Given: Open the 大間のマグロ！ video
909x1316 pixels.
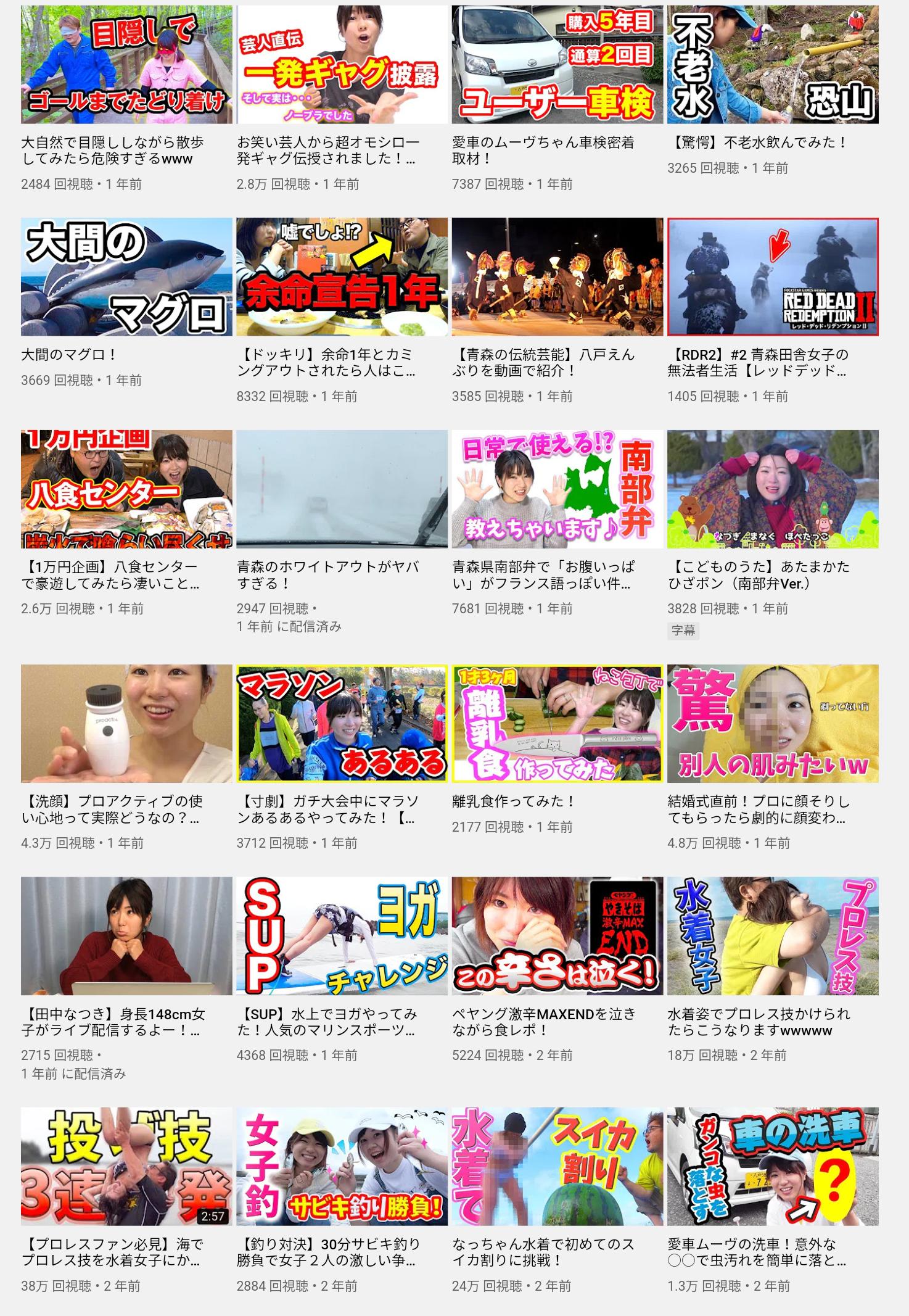Looking at the screenshot, I should 126,276.
